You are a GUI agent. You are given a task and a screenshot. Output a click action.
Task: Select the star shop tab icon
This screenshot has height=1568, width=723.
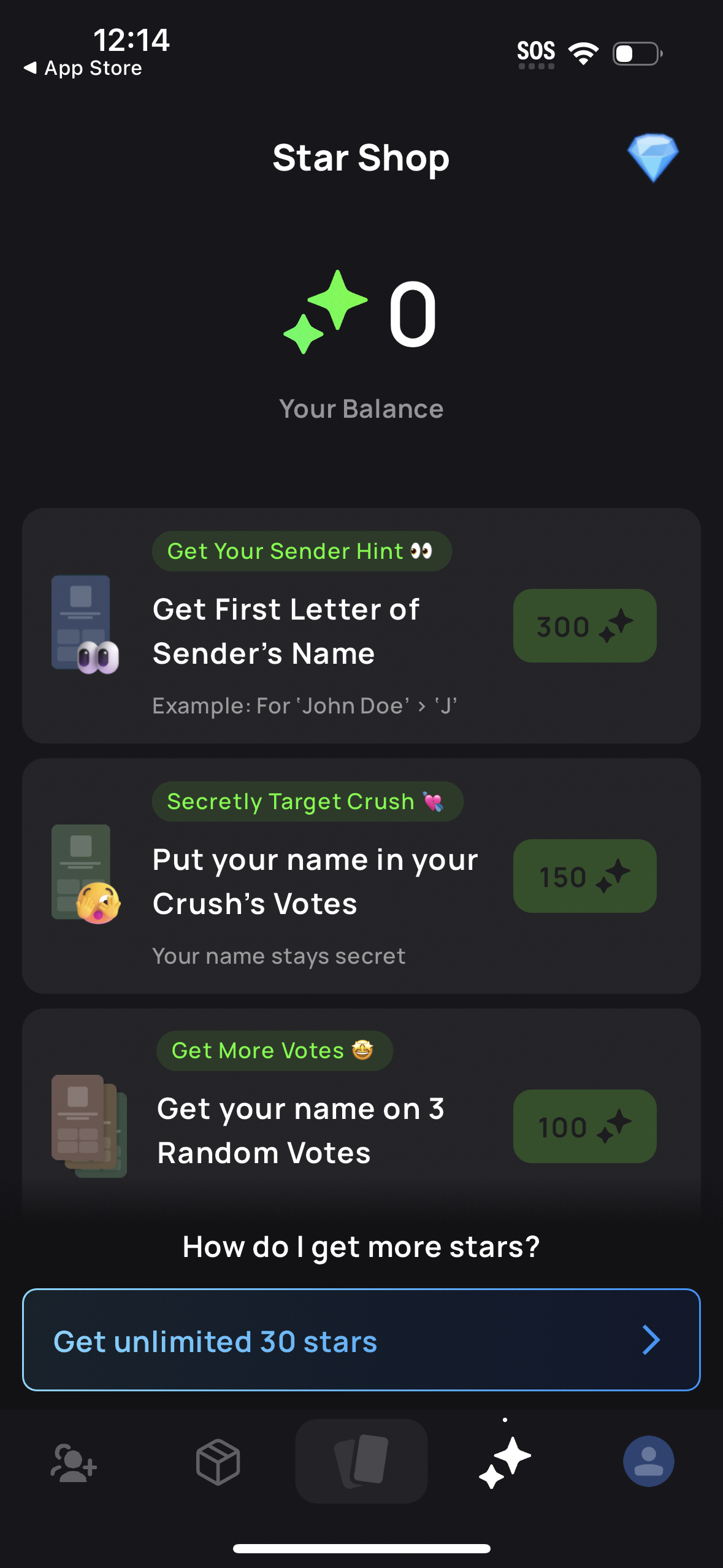coord(504,1462)
